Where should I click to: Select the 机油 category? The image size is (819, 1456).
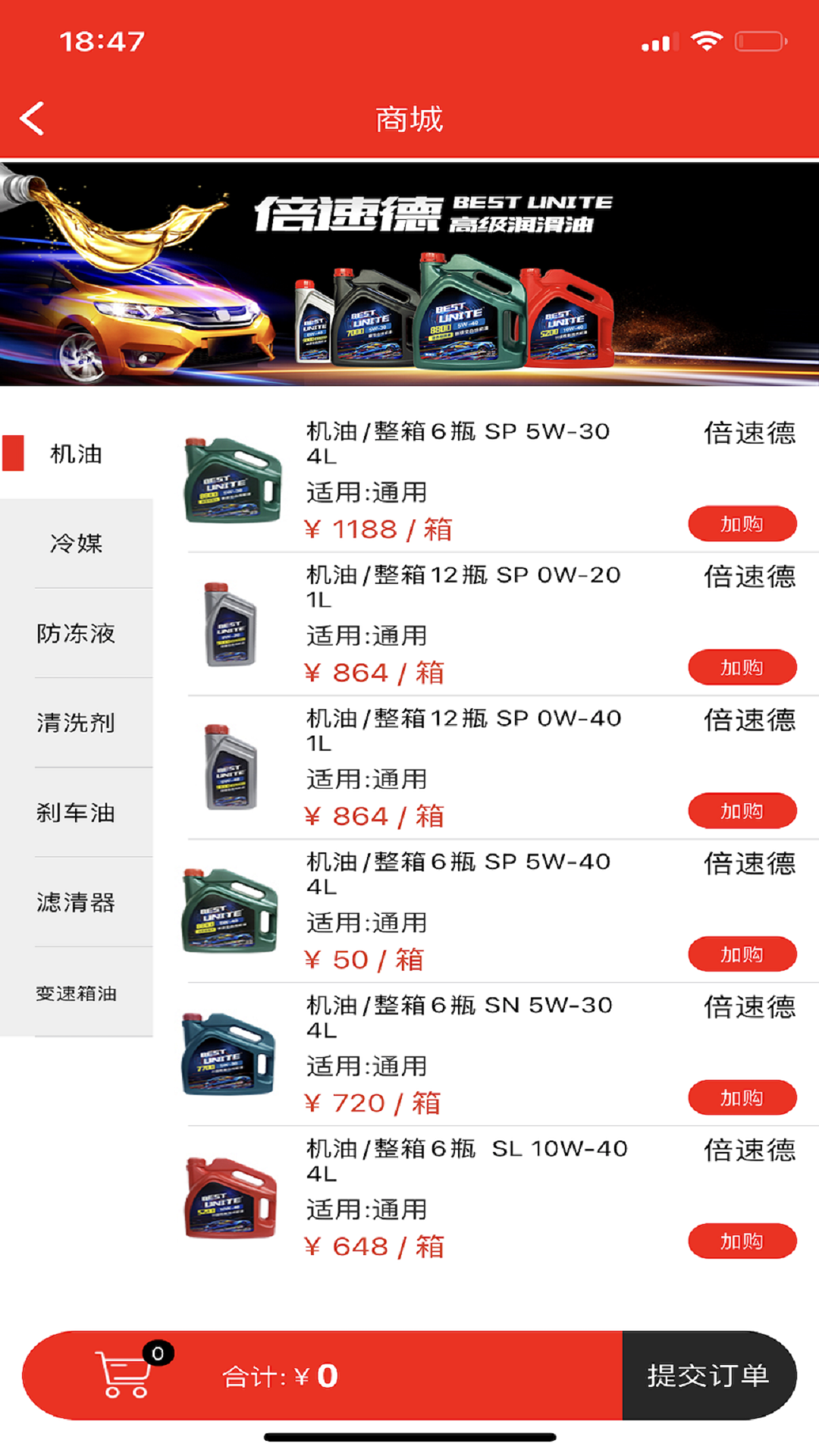pyautogui.click(x=76, y=453)
